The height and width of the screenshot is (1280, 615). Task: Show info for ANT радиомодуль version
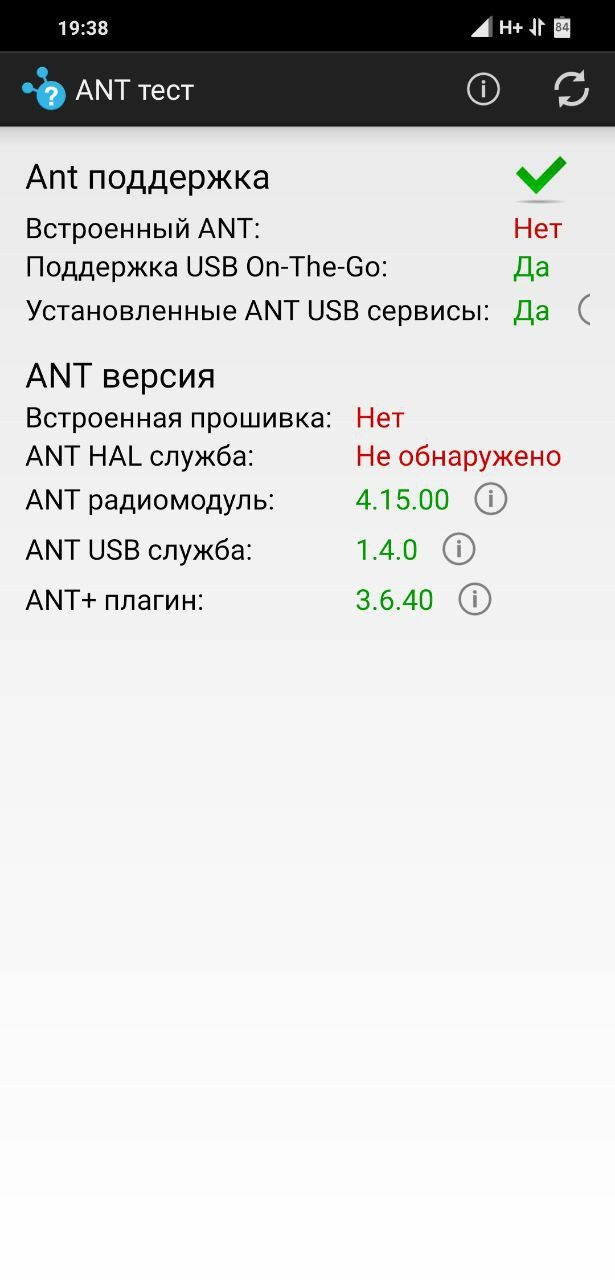pyautogui.click(x=490, y=499)
